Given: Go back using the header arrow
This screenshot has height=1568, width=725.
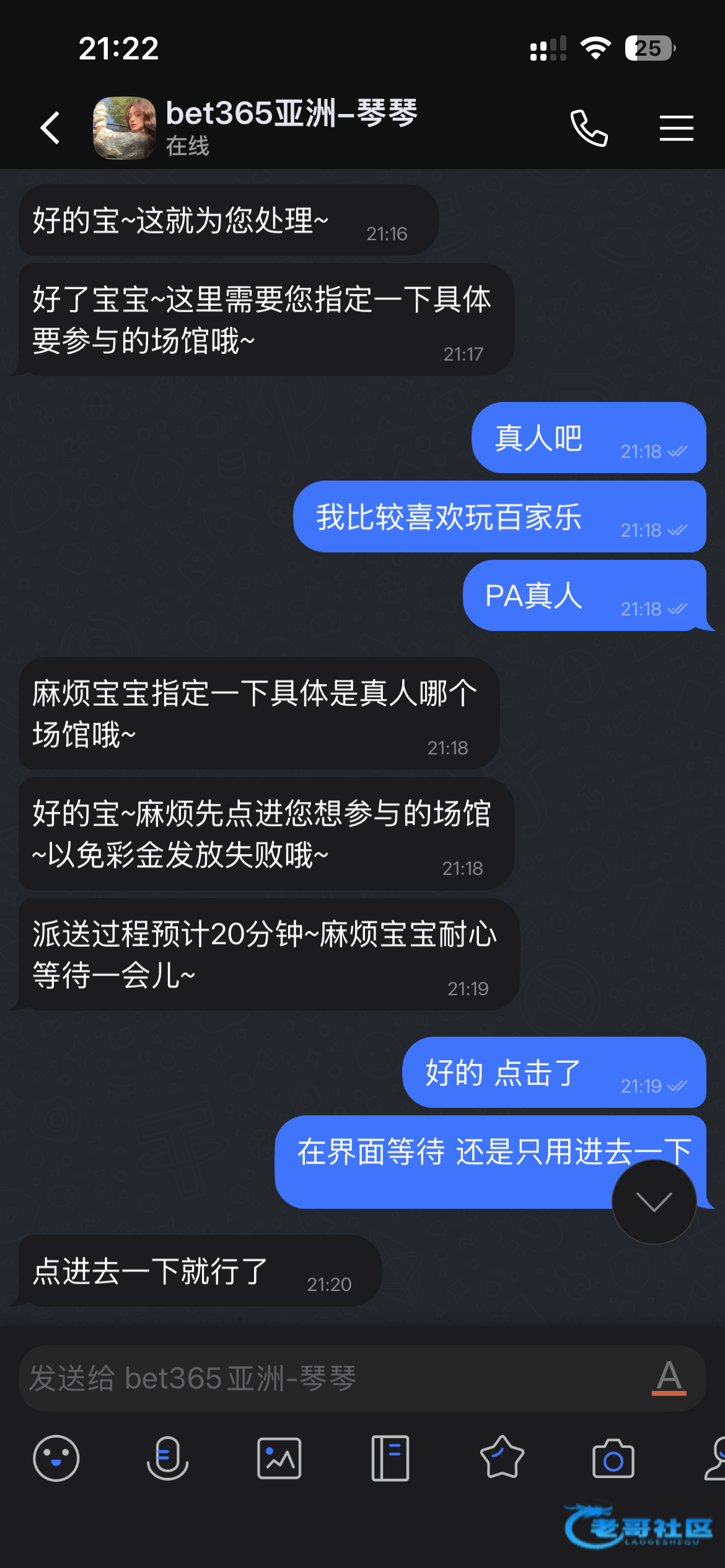Looking at the screenshot, I should pos(50,128).
